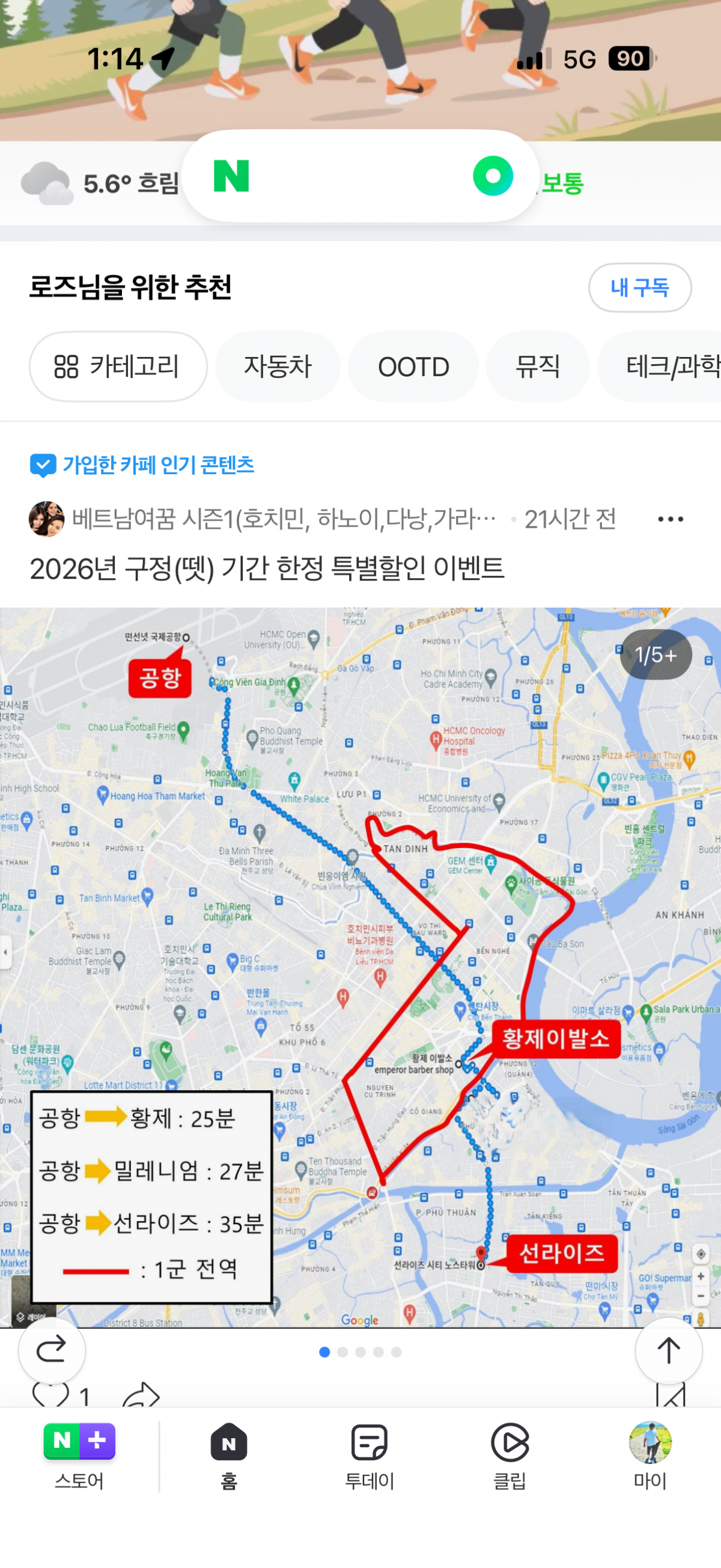
Task: Select the 뮤직 topic chip
Action: click(537, 367)
